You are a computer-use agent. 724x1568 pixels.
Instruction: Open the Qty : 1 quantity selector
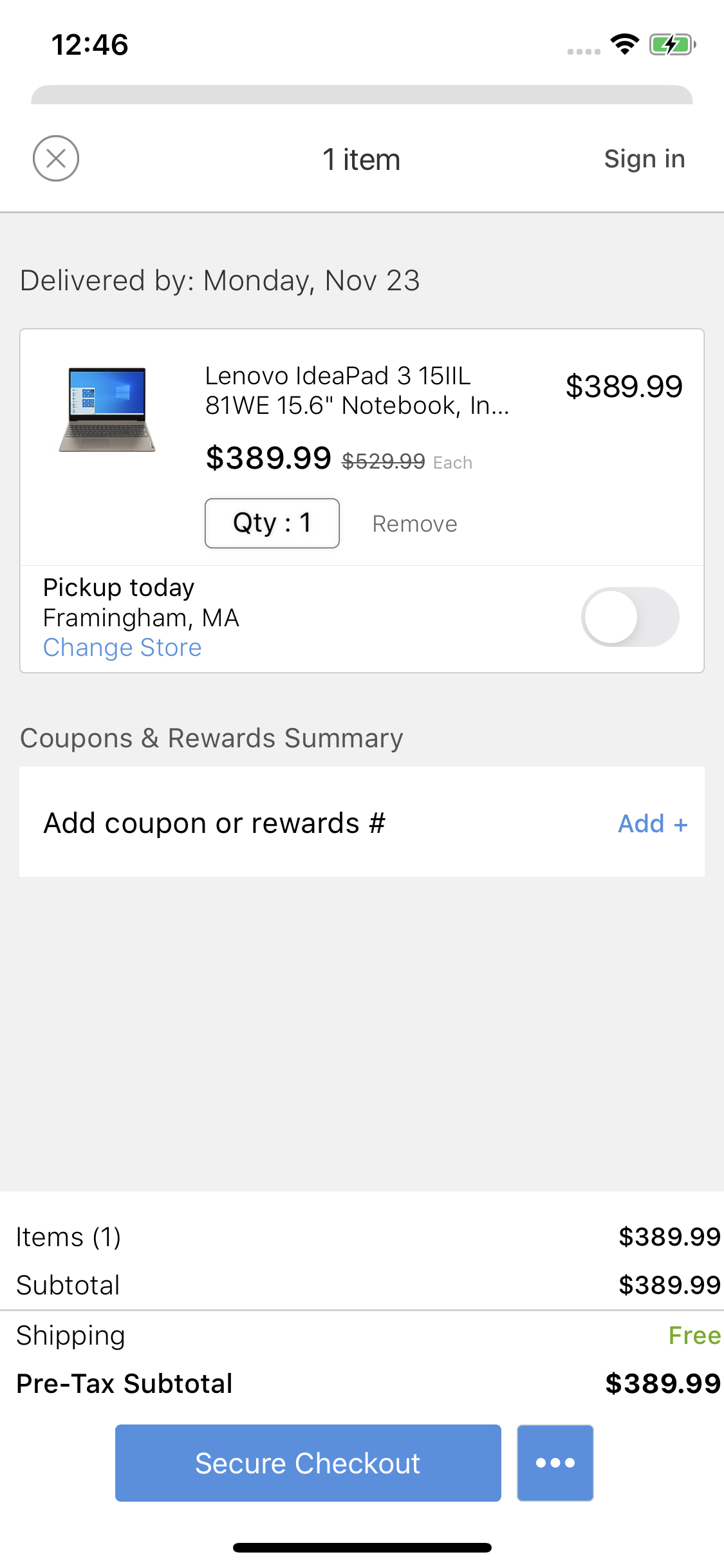point(272,523)
